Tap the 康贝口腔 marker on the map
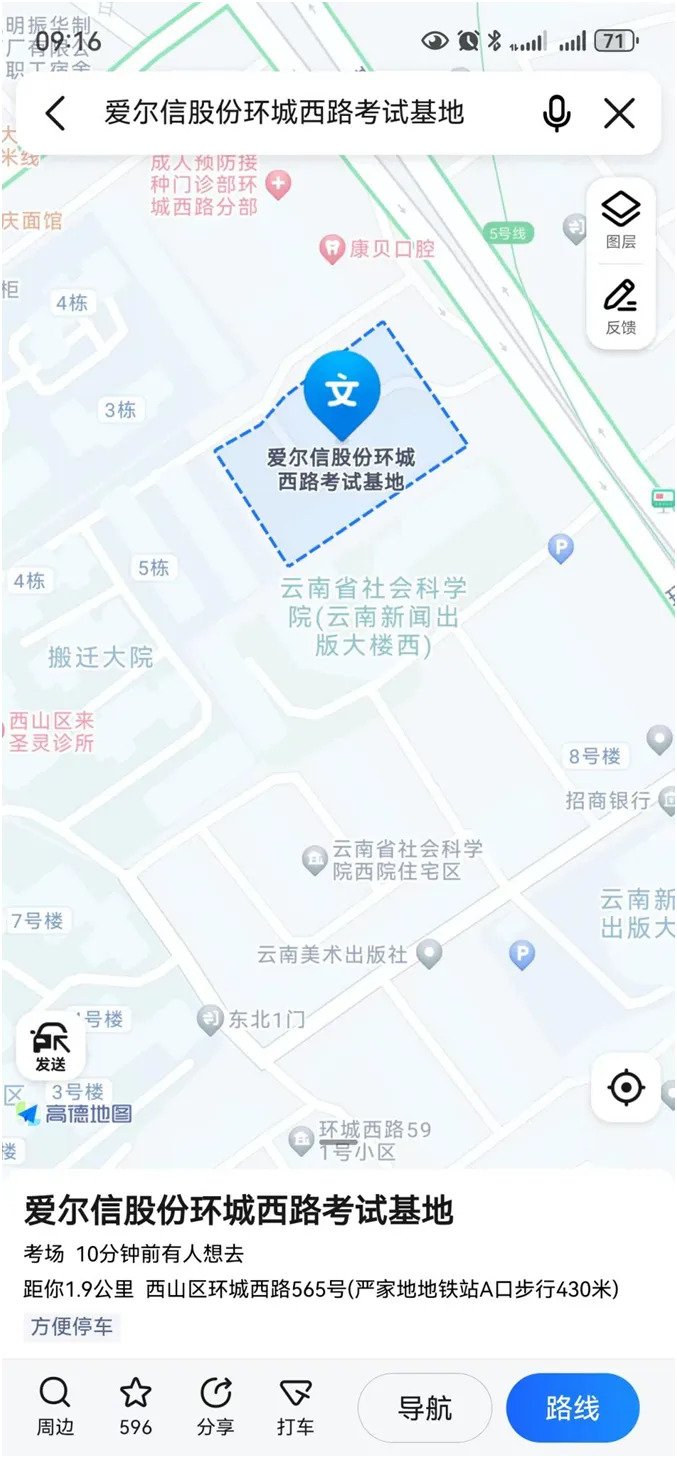The image size is (677, 1458). coord(332,249)
